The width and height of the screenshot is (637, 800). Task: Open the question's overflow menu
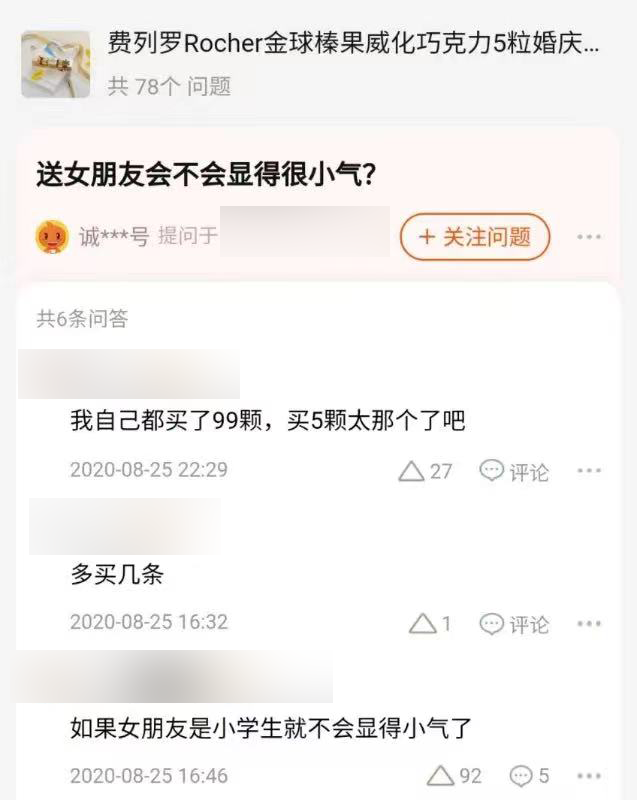(590, 237)
